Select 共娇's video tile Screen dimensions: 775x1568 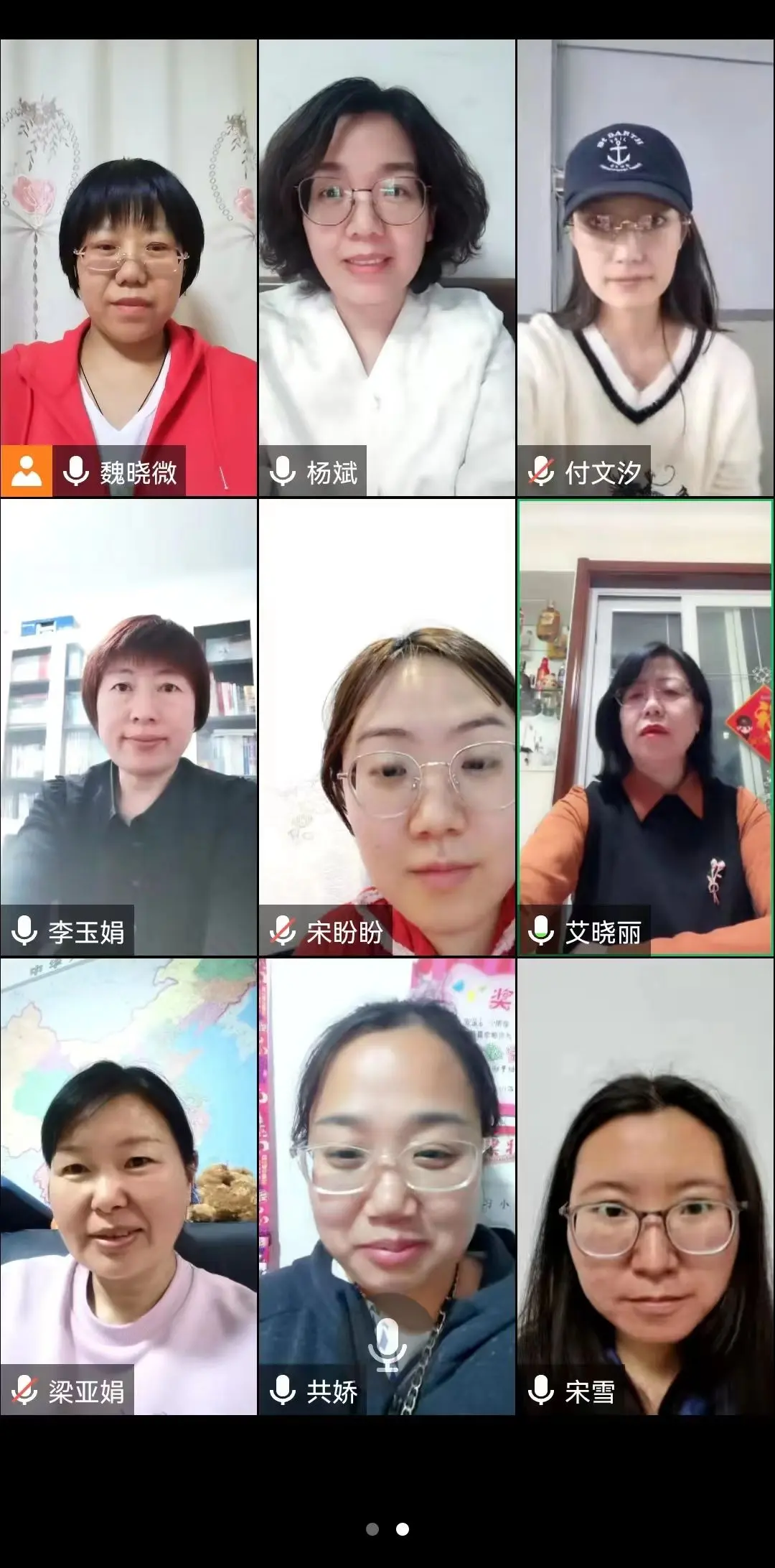click(x=387, y=1186)
